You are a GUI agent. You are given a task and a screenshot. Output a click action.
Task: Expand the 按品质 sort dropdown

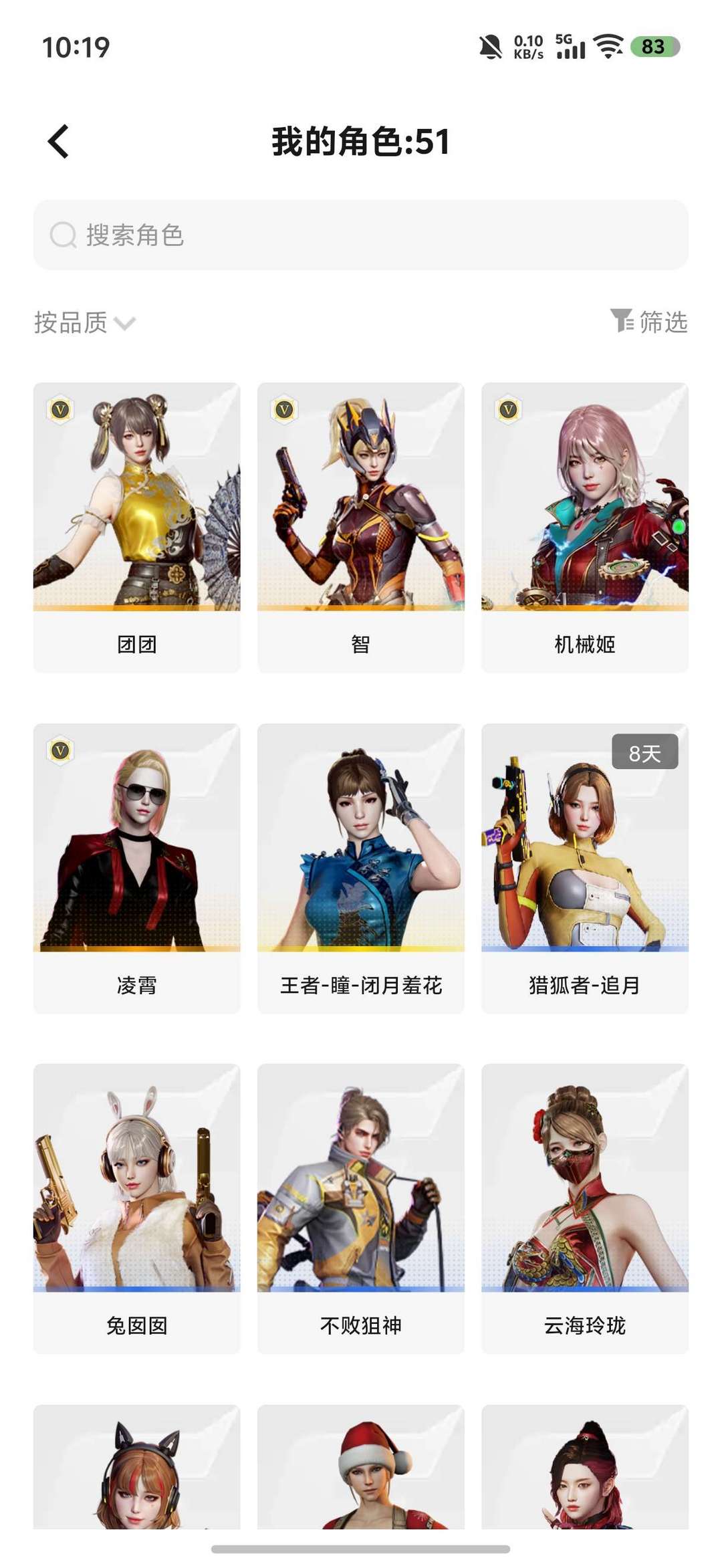coord(84,323)
